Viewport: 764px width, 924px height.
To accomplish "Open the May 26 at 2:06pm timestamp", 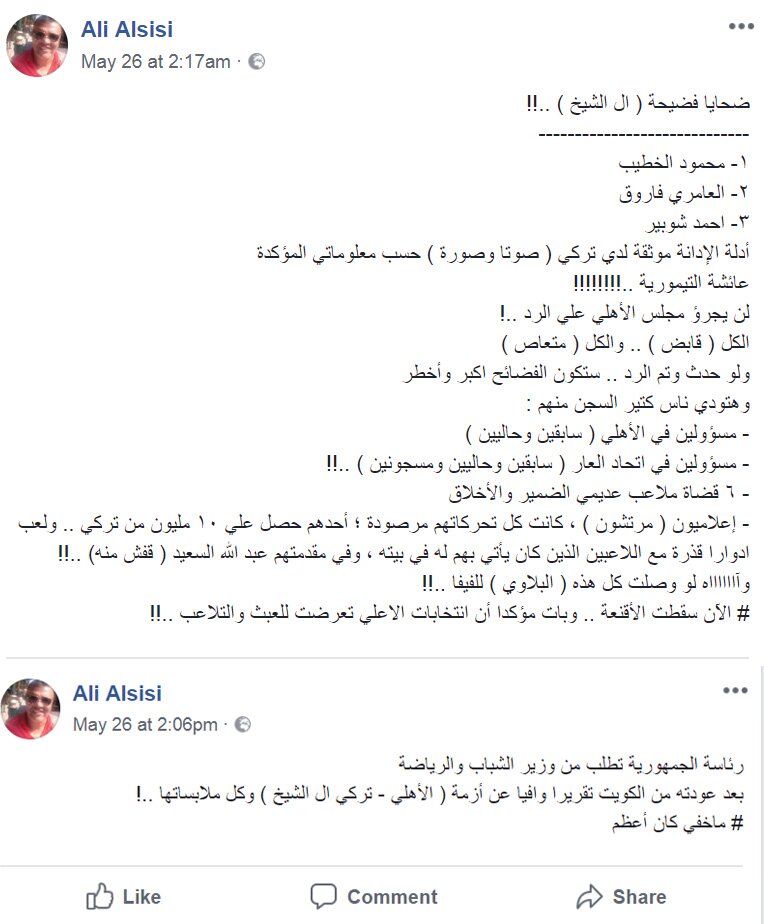I will (147, 723).
